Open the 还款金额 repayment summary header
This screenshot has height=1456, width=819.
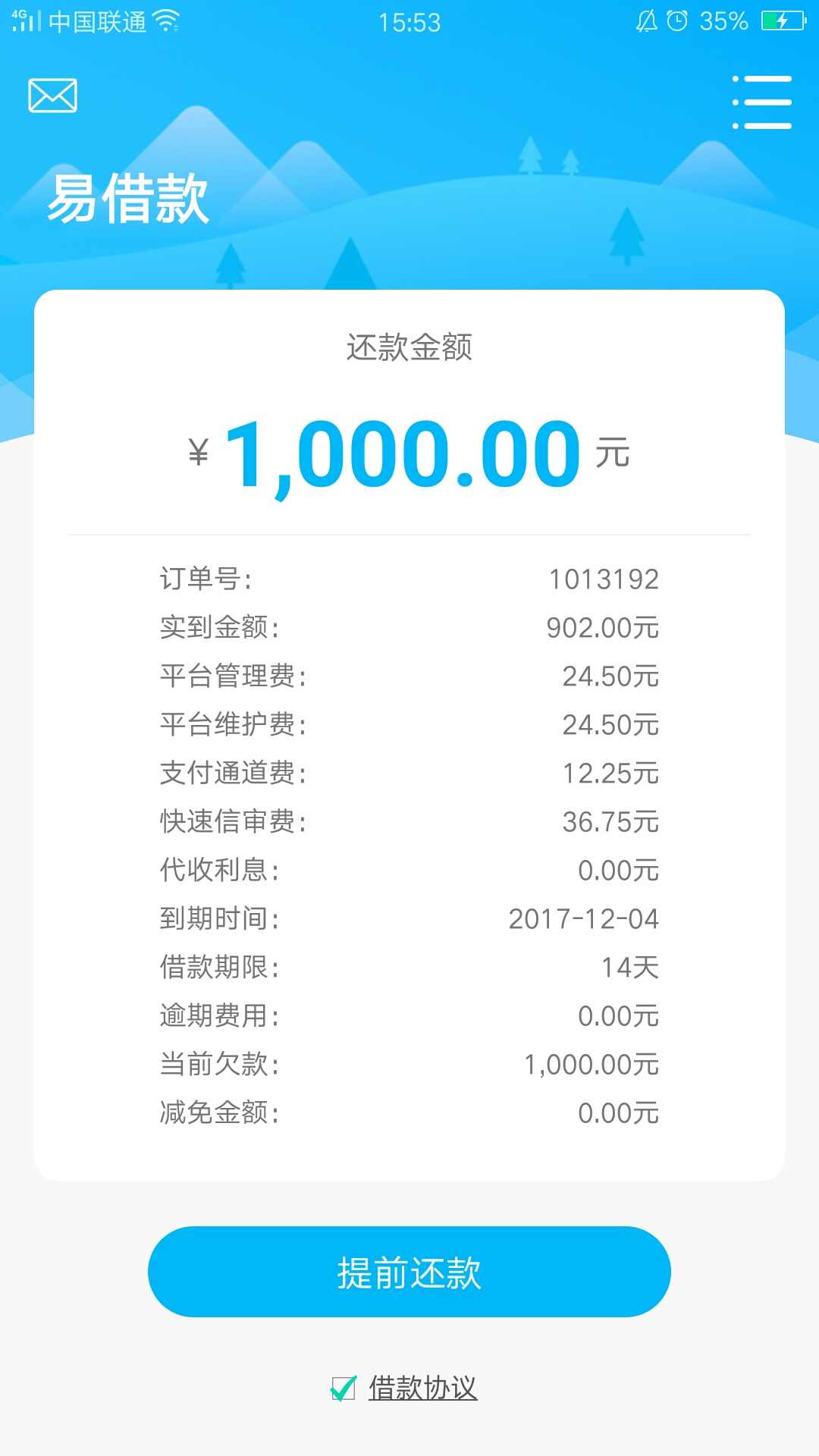point(409,347)
